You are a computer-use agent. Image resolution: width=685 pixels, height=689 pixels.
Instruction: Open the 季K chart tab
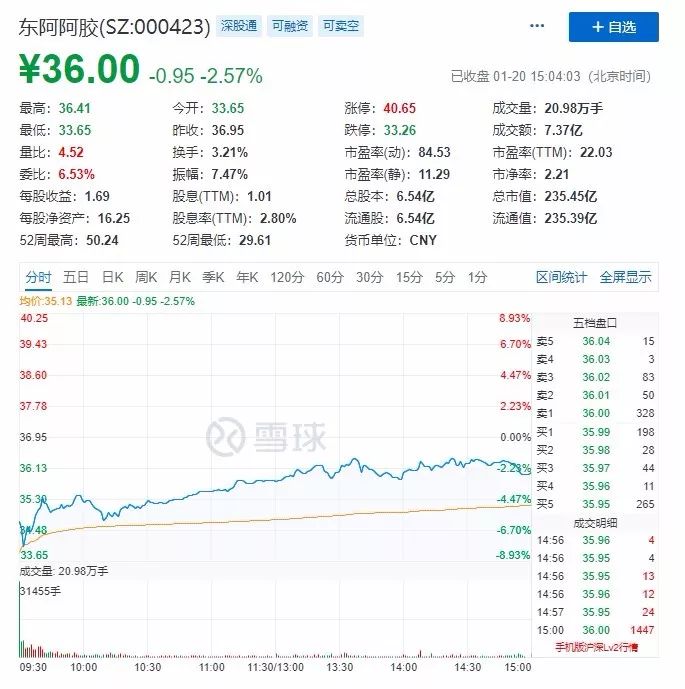point(213,277)
